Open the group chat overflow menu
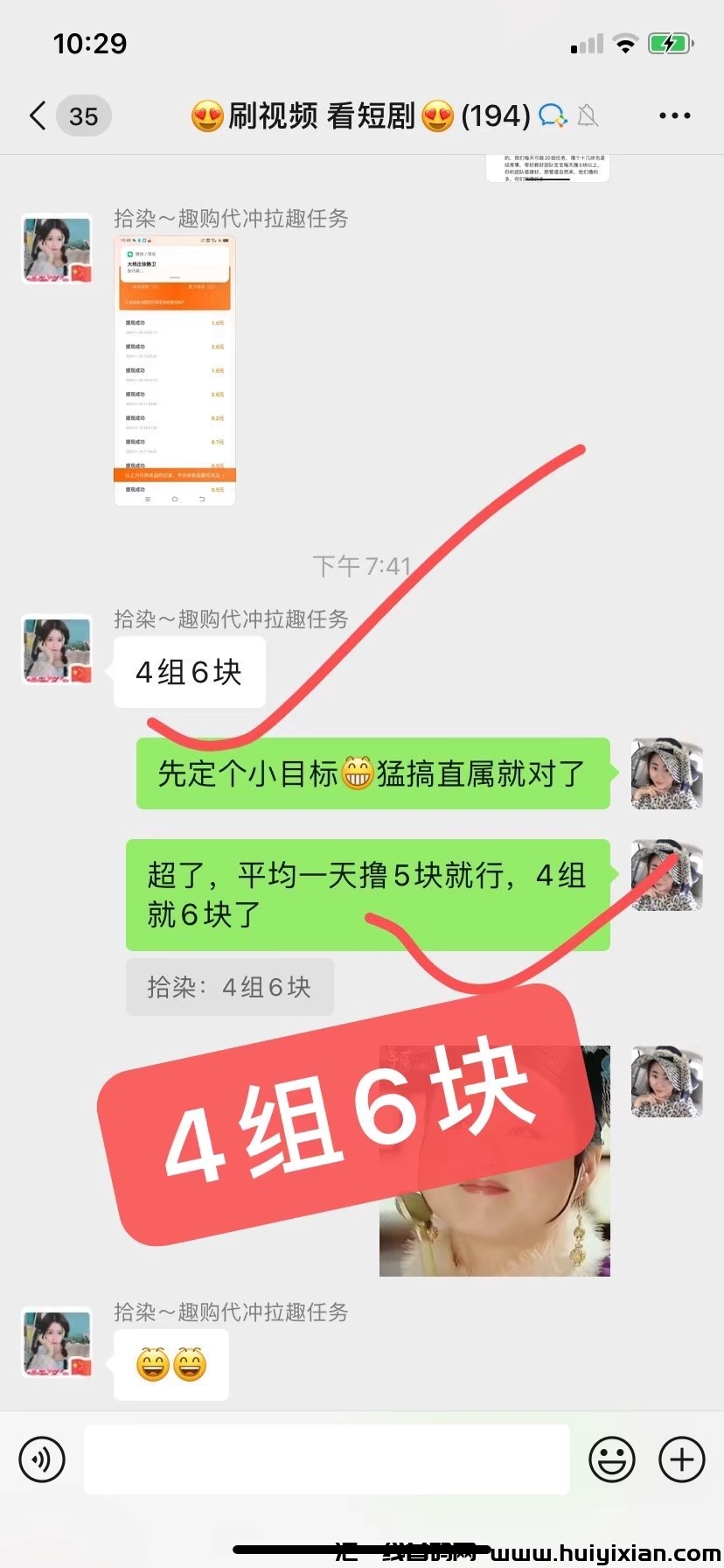Image resolution: width=724 pixels, height=1568 pixels. 674,116
